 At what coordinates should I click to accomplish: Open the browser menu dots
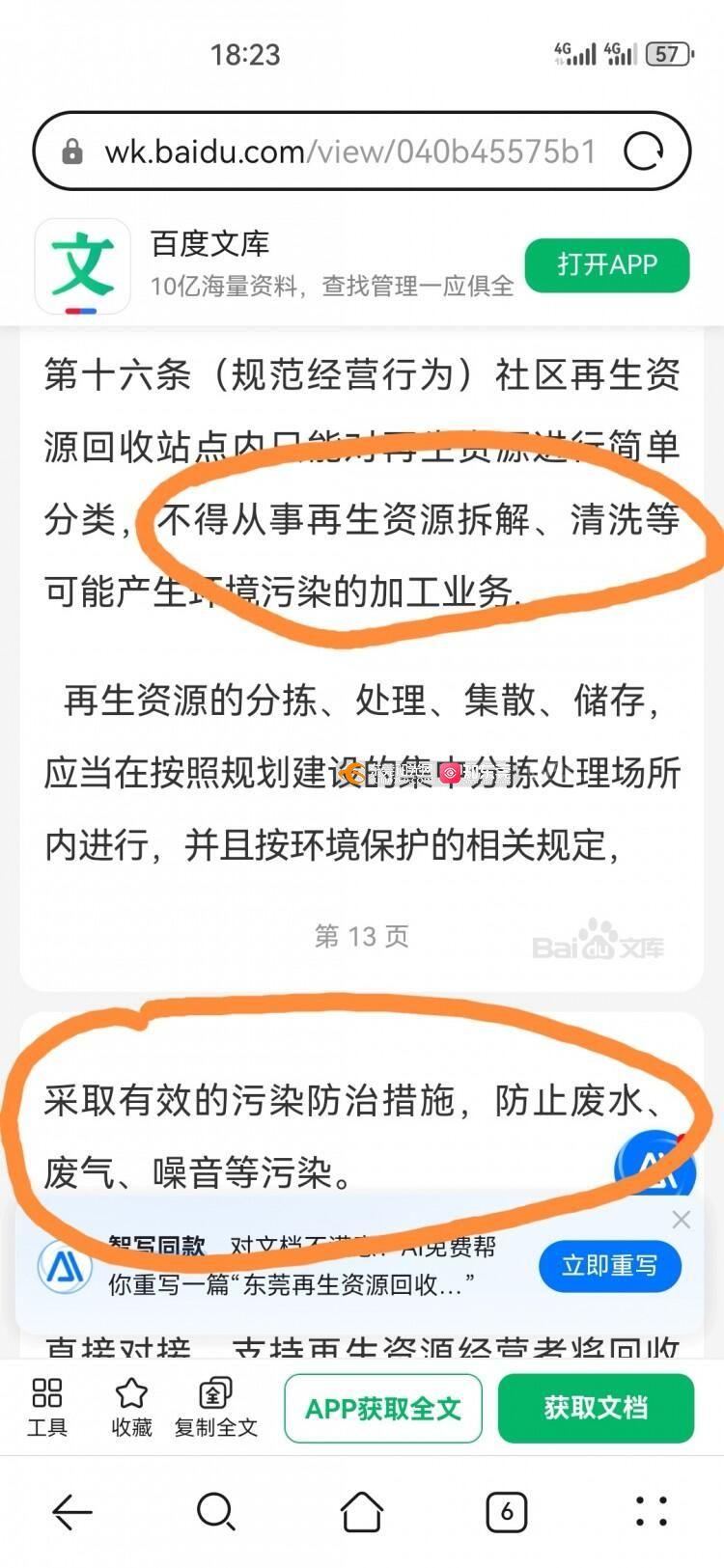point(652,1511)
